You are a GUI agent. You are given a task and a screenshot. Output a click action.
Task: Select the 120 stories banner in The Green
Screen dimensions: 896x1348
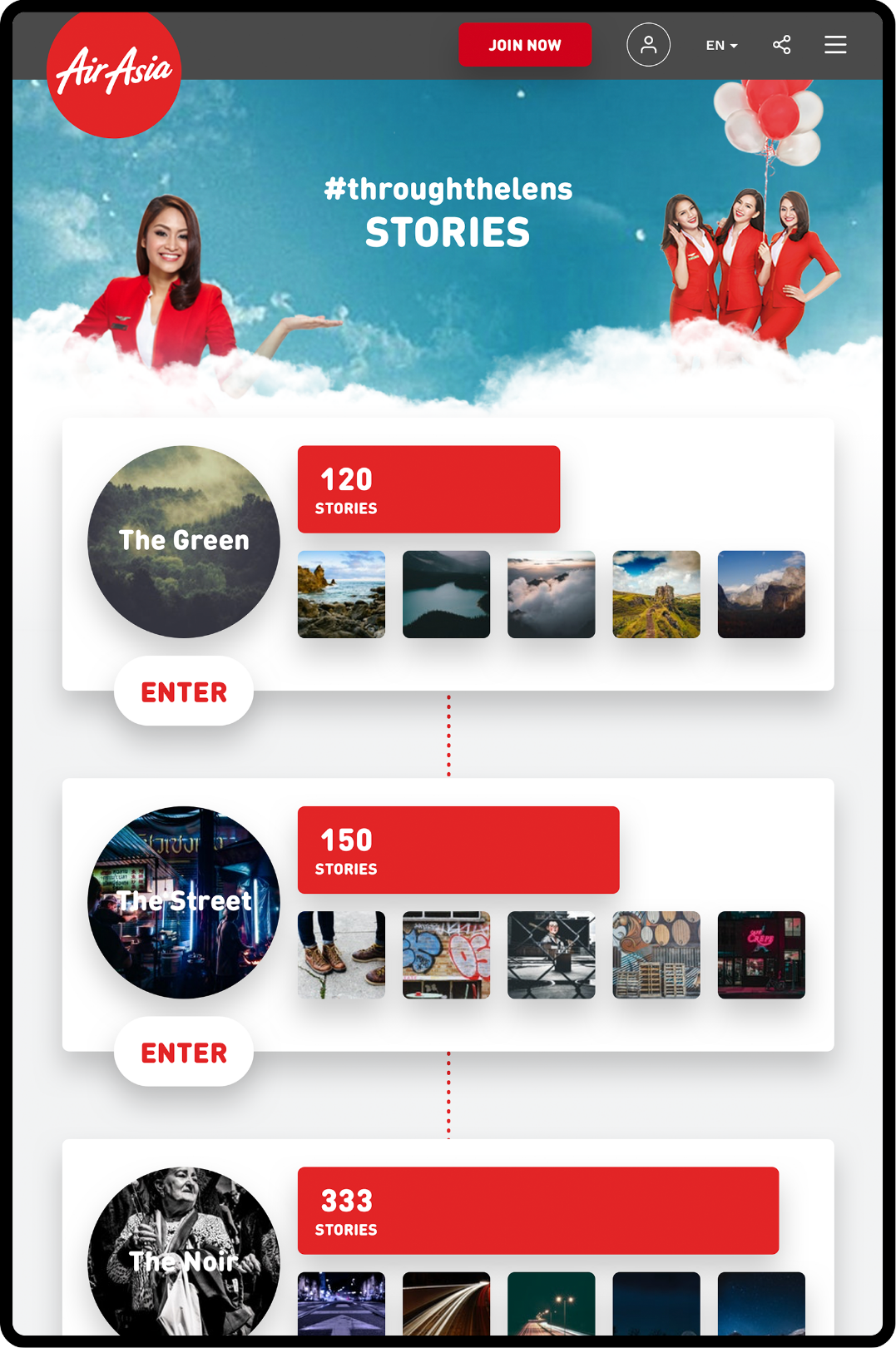(428, 489)
